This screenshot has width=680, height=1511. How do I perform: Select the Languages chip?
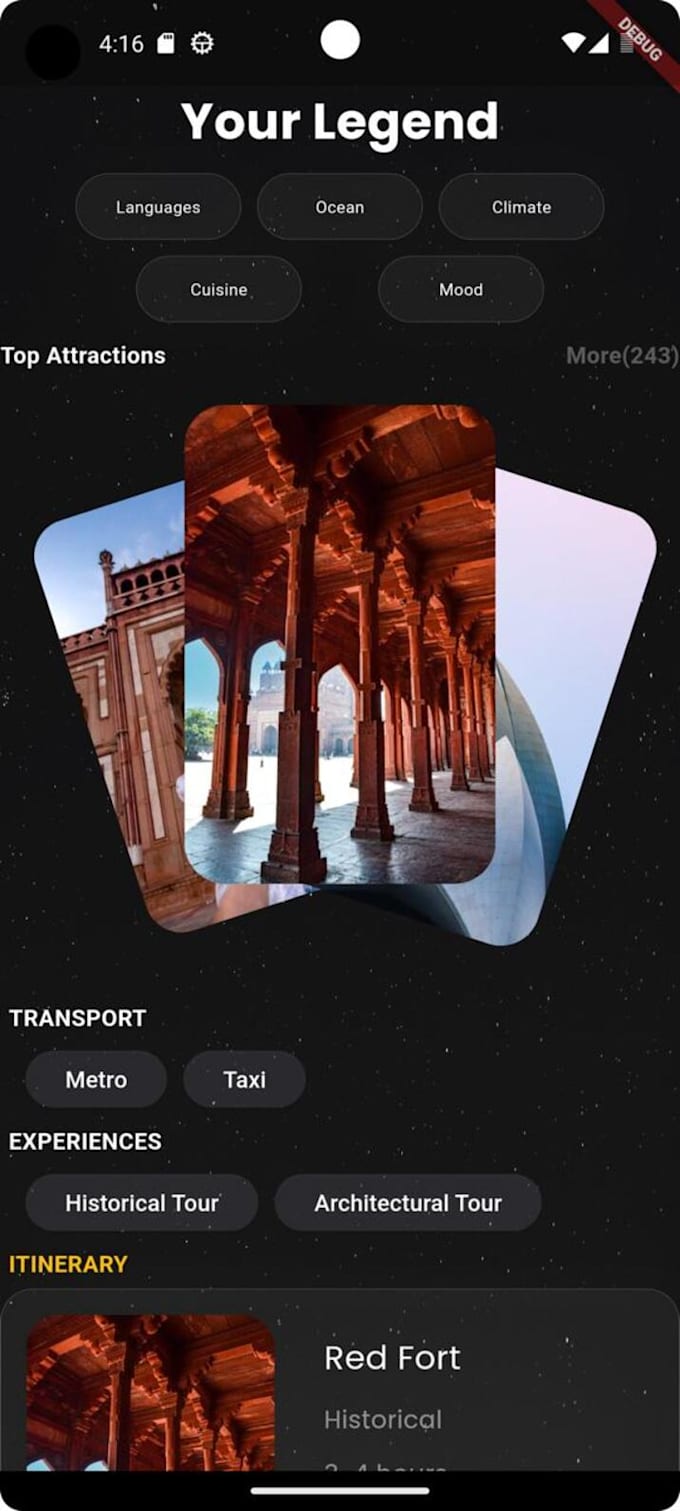(158, 207)
